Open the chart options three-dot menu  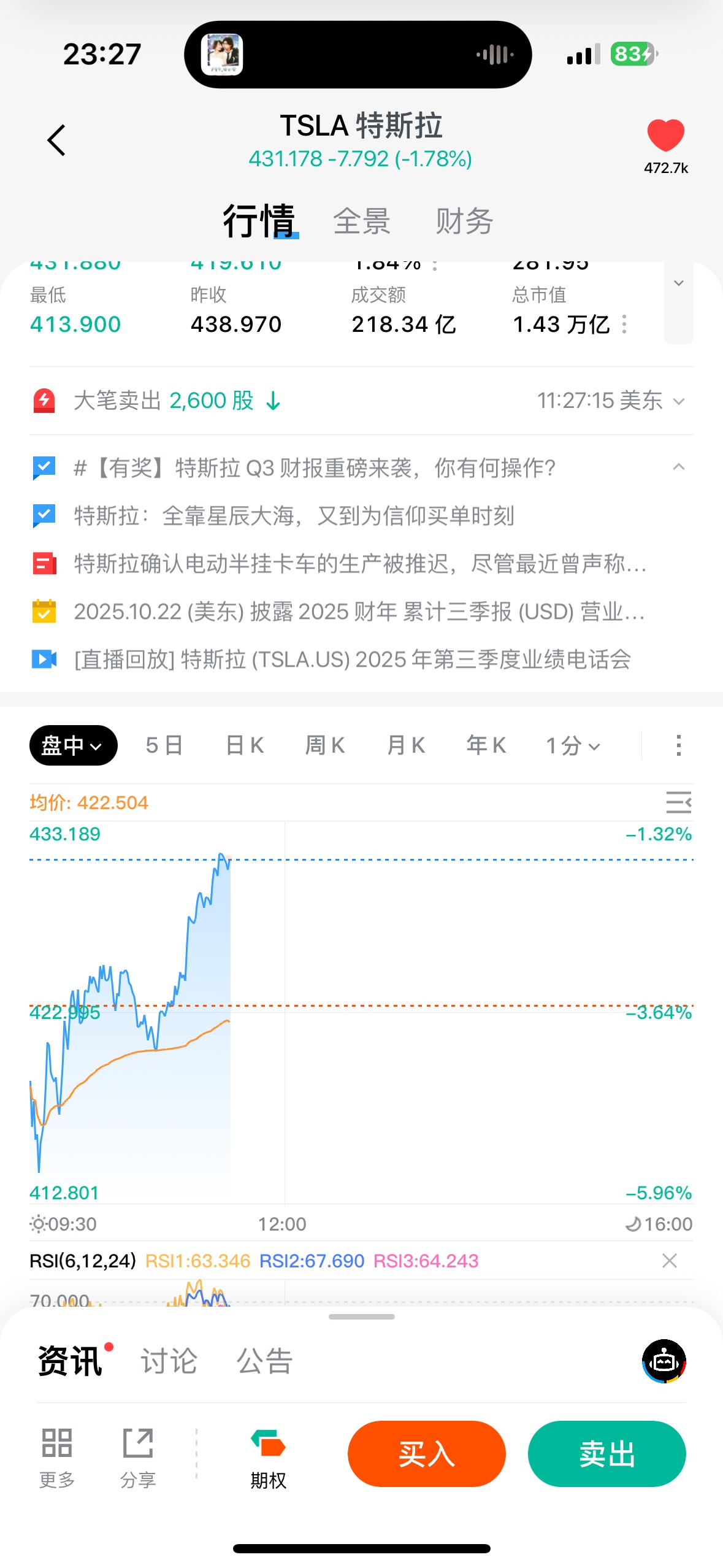tap(678, 745)
